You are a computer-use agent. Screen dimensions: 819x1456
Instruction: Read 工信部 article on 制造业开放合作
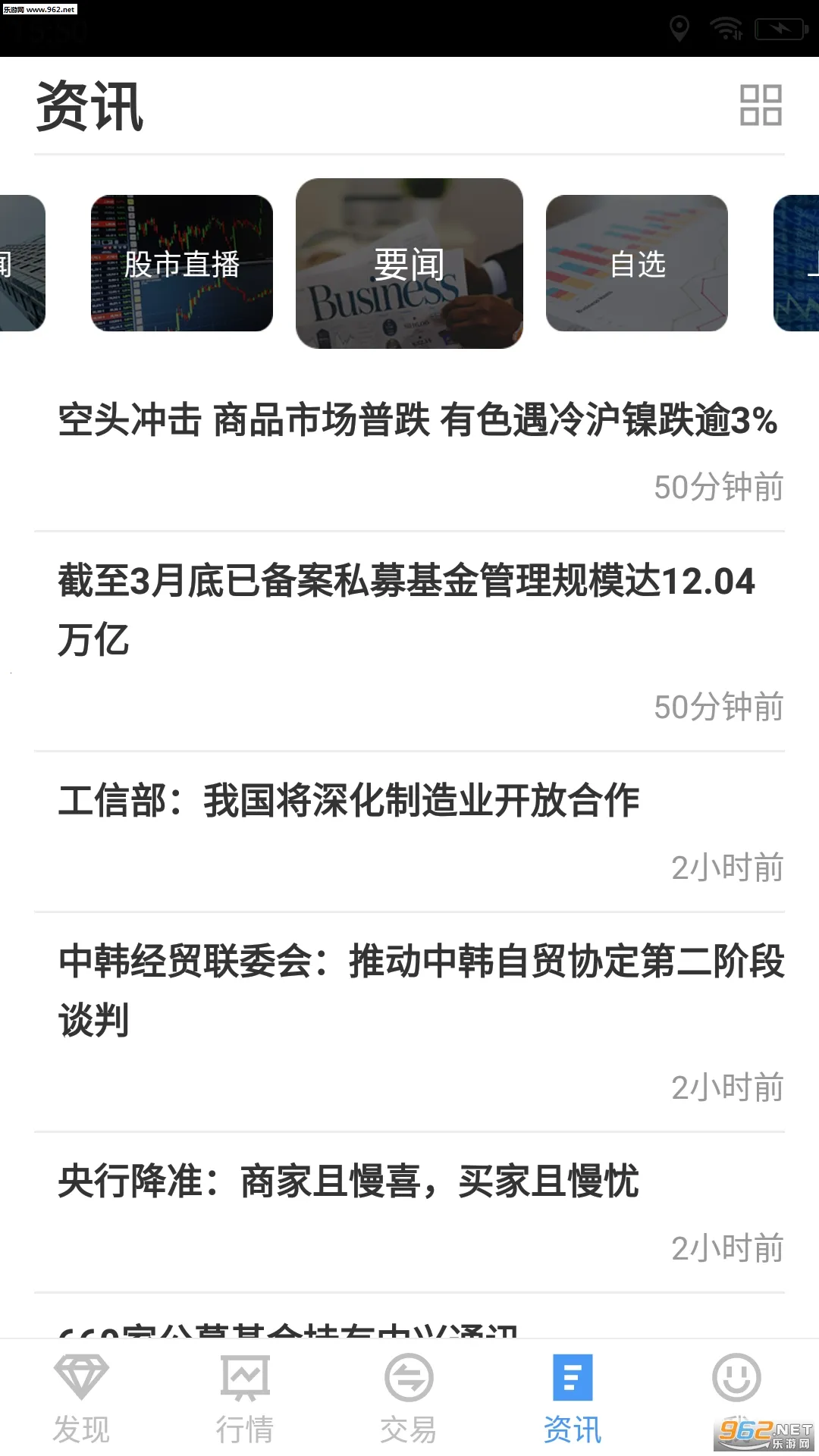pos(349,802)
